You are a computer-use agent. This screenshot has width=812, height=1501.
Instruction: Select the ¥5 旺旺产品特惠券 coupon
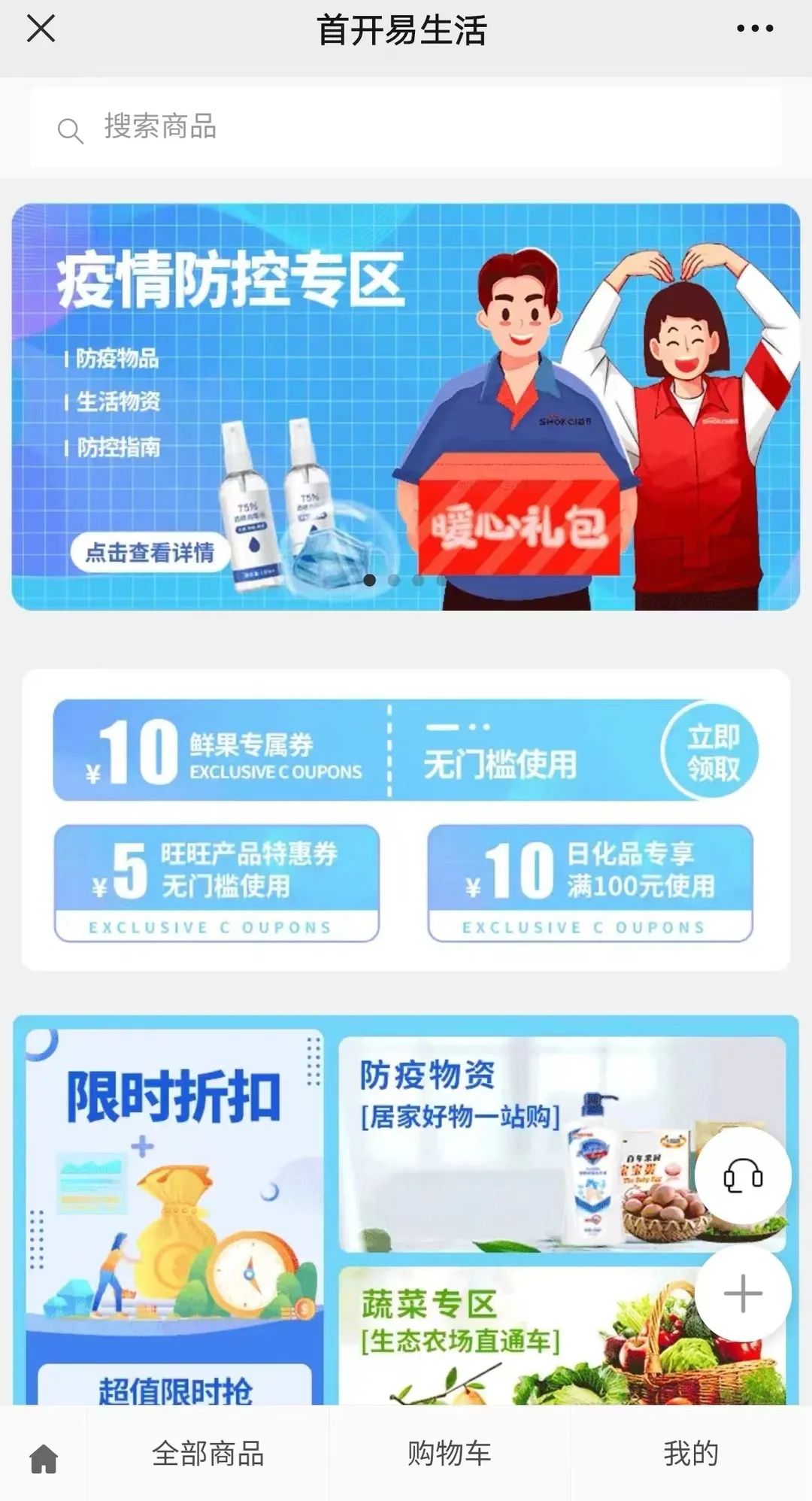point(217,883)
